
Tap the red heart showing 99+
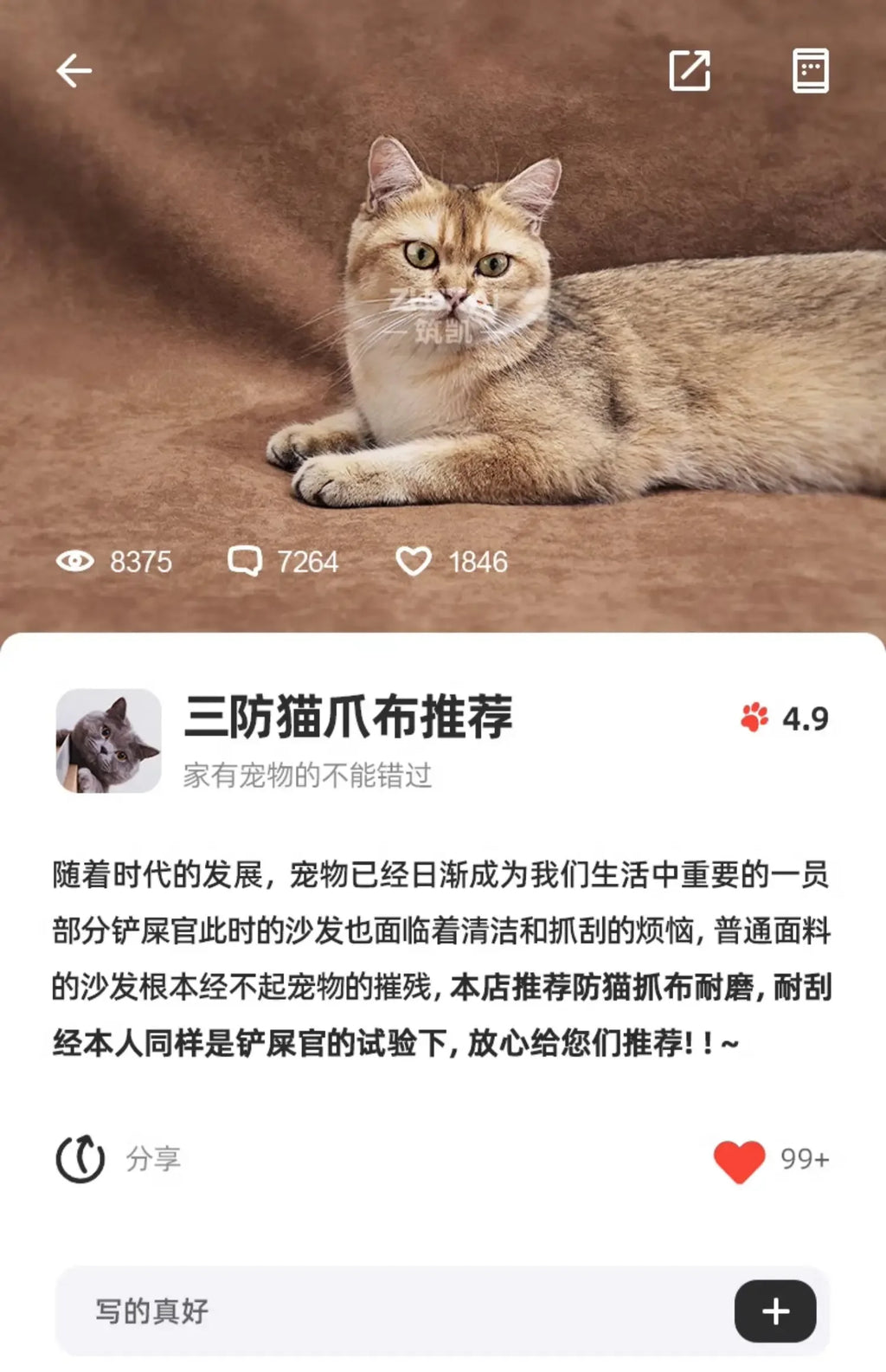pyautogui.click(x=740, y=1160)
